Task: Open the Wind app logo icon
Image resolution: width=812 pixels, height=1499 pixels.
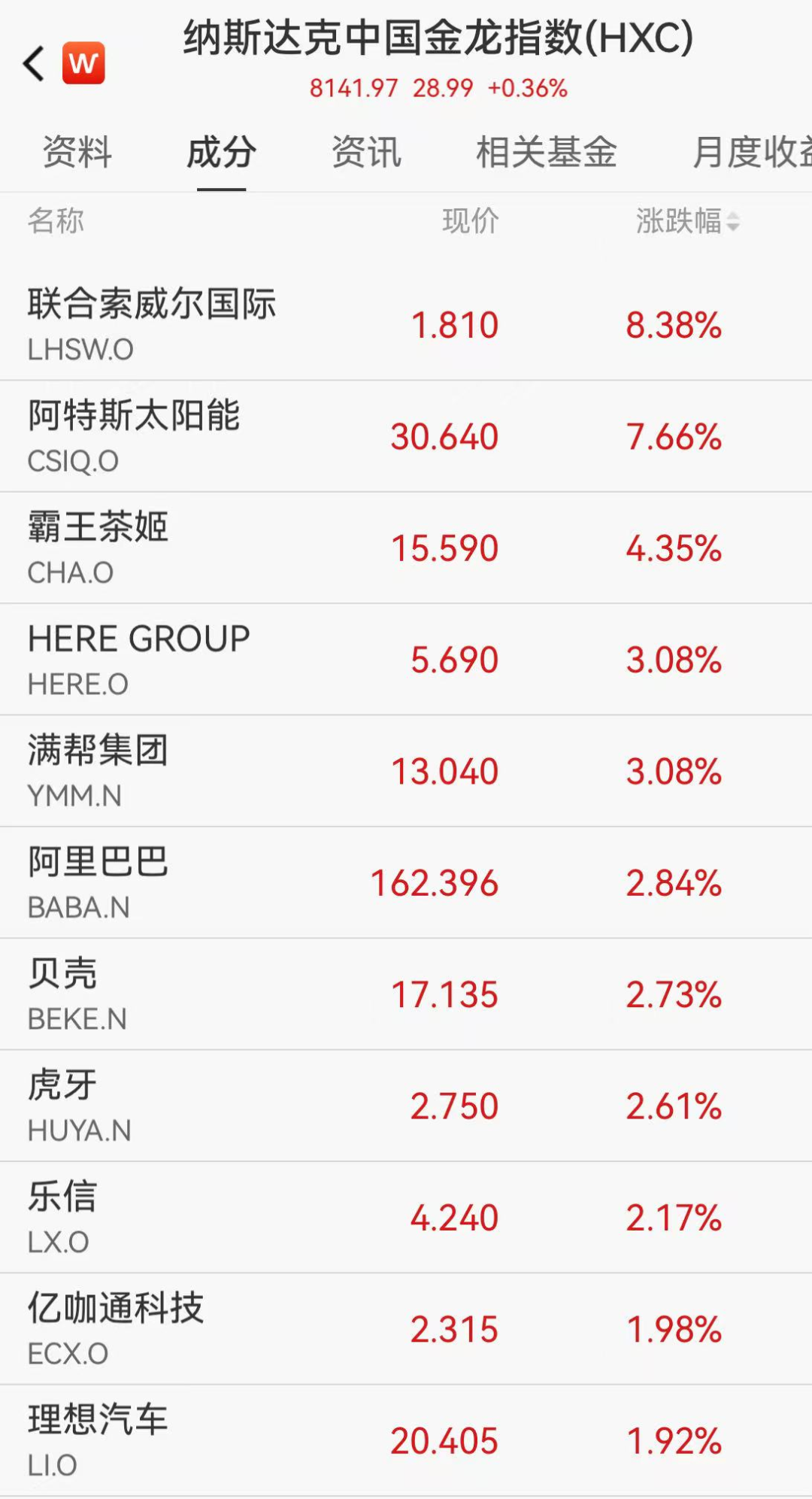Action: tap(84, 62)
